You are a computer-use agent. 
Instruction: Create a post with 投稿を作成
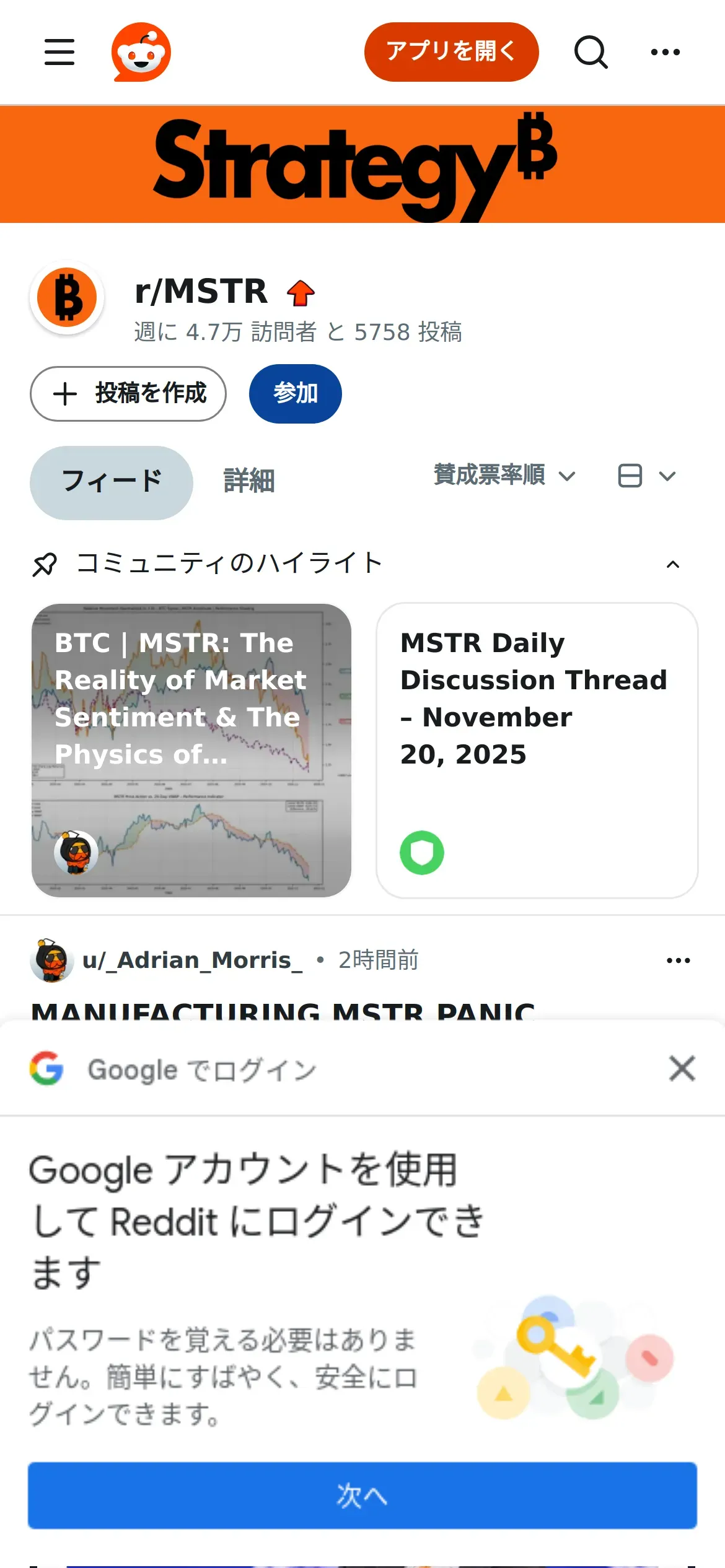coord(128,394)
